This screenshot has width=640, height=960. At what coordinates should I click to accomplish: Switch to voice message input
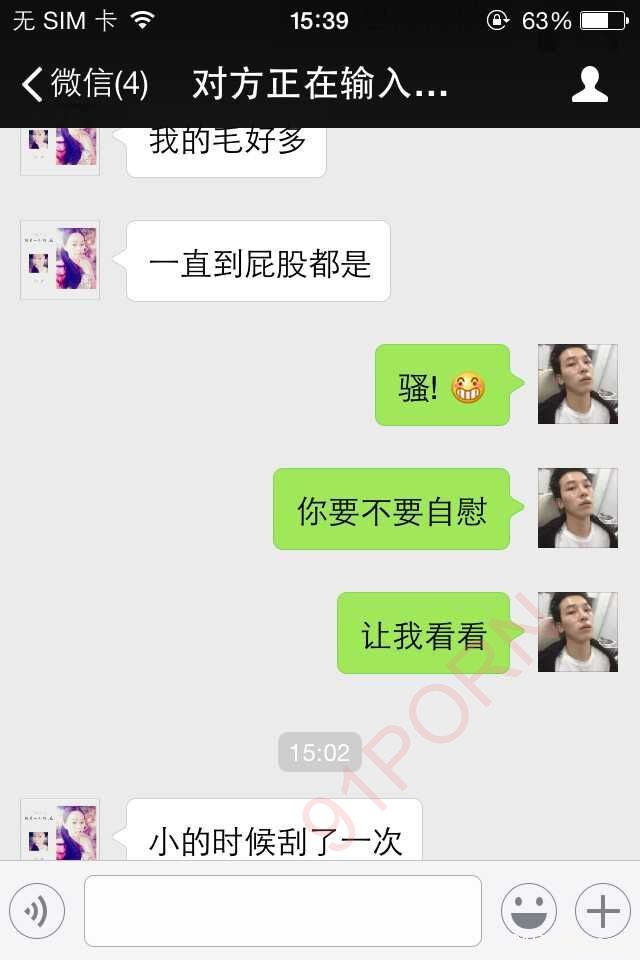(x=37, y=911)
